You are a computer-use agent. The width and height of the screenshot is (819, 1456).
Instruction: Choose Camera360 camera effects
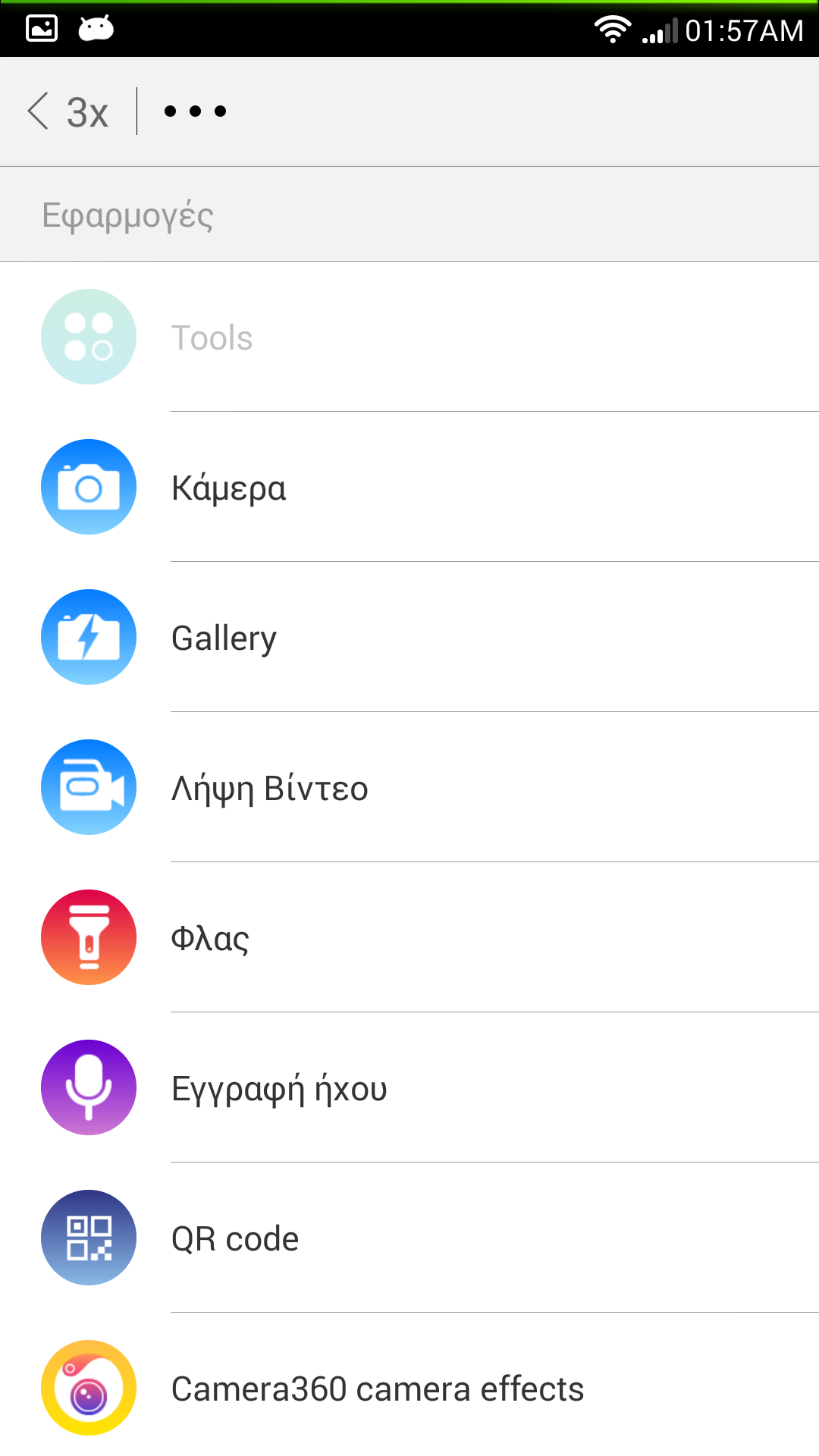pyautogui.click(x=409, y=1389)
